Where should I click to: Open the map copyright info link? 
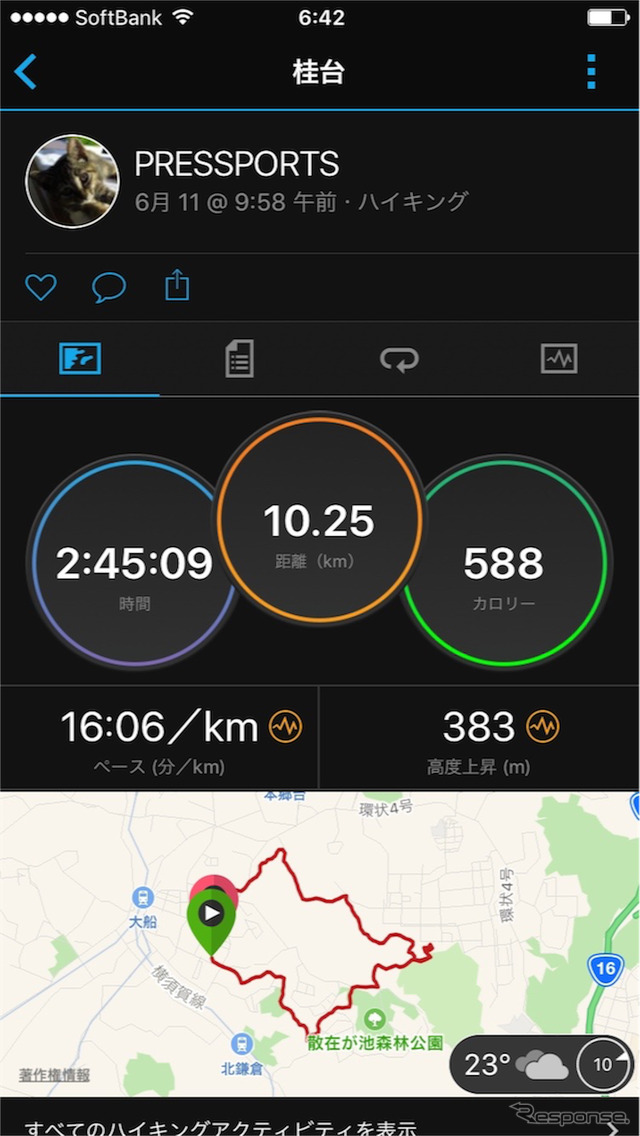(x=54, y=1076)
